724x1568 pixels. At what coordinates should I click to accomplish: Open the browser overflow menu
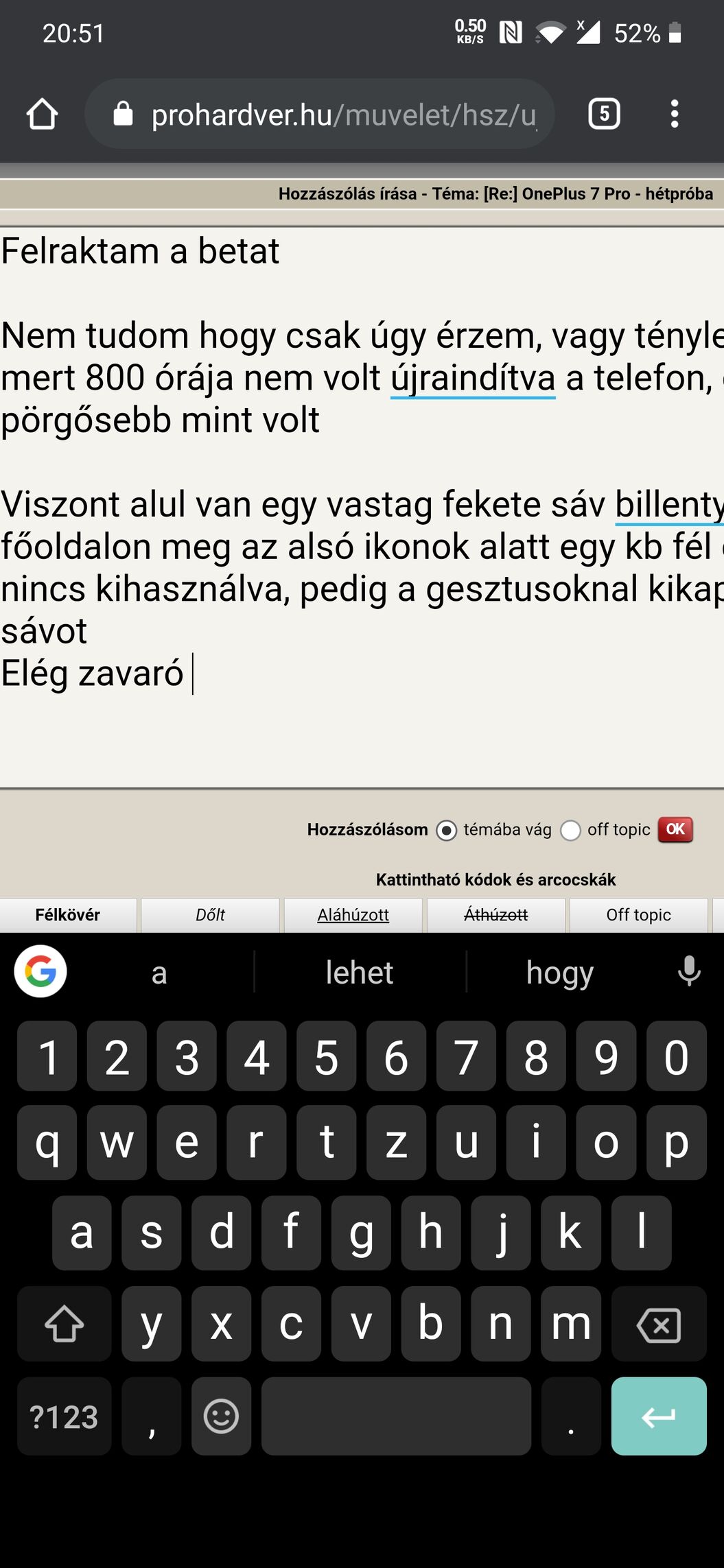click(675, 114)
